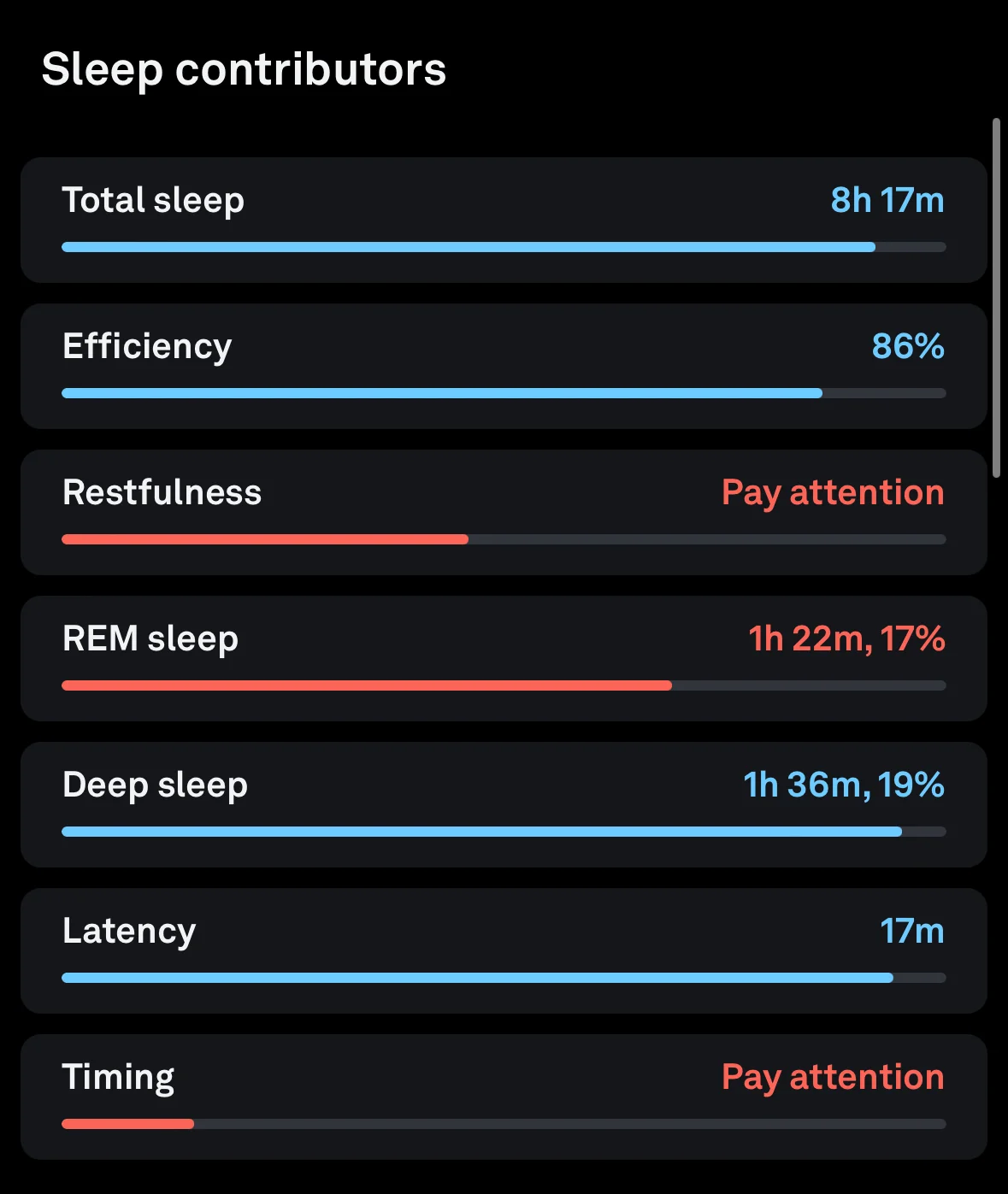Select the REM sleep contributor

click(504, 658)
